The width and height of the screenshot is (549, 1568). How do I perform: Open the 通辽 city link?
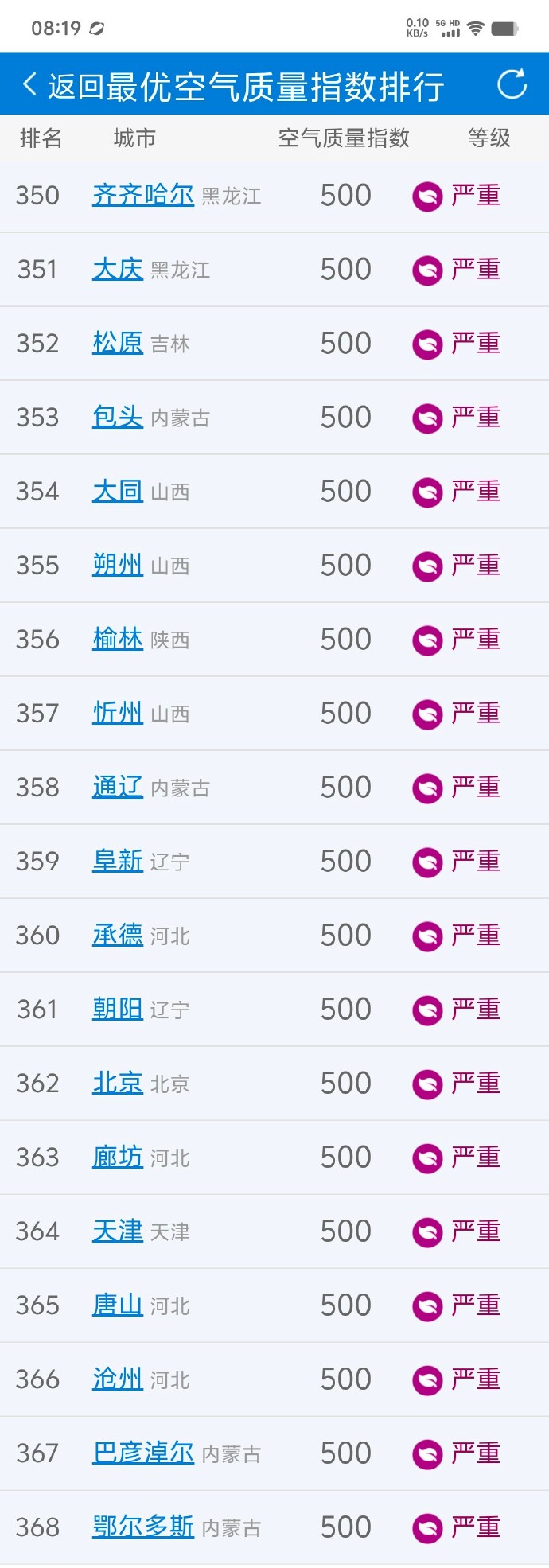click(x=118, y=787)
